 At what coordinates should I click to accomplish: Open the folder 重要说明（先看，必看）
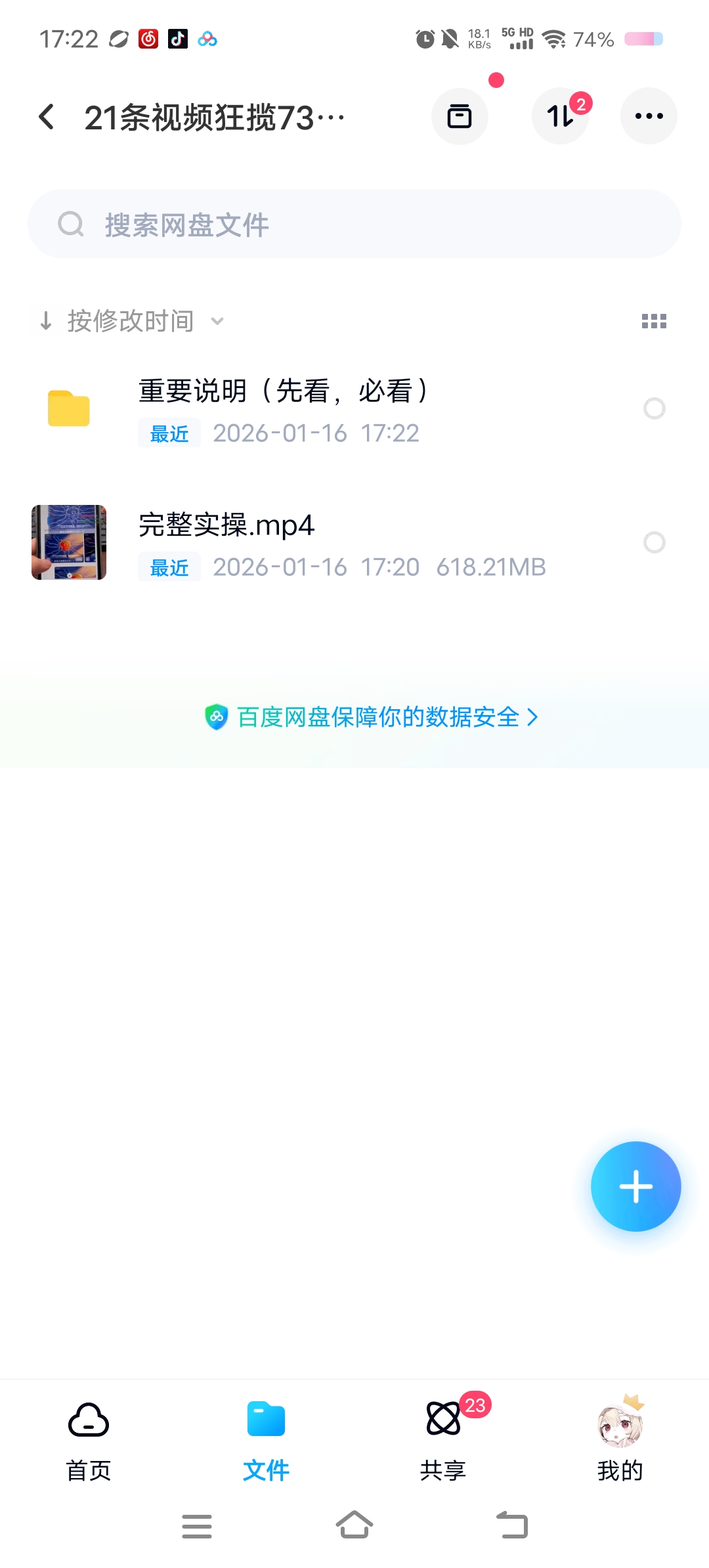coord(282,390)
